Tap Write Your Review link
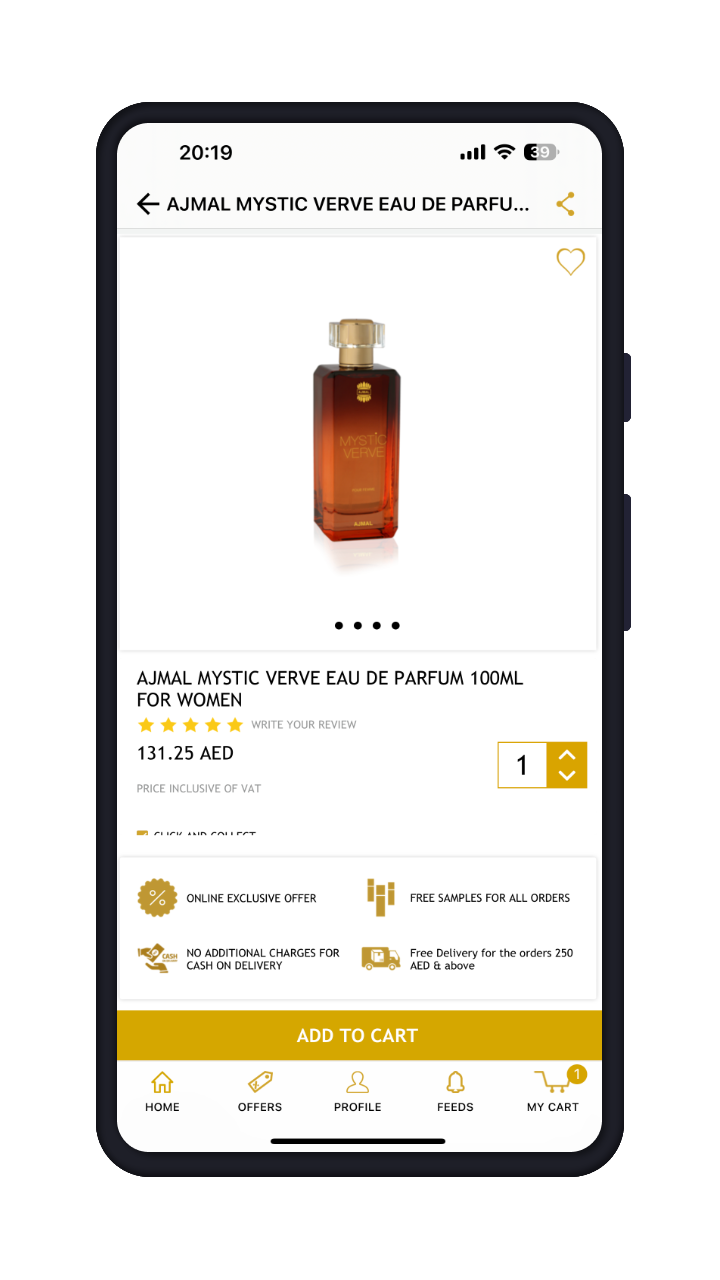The height and width of the screenshot is (1280, 720). 304,725
